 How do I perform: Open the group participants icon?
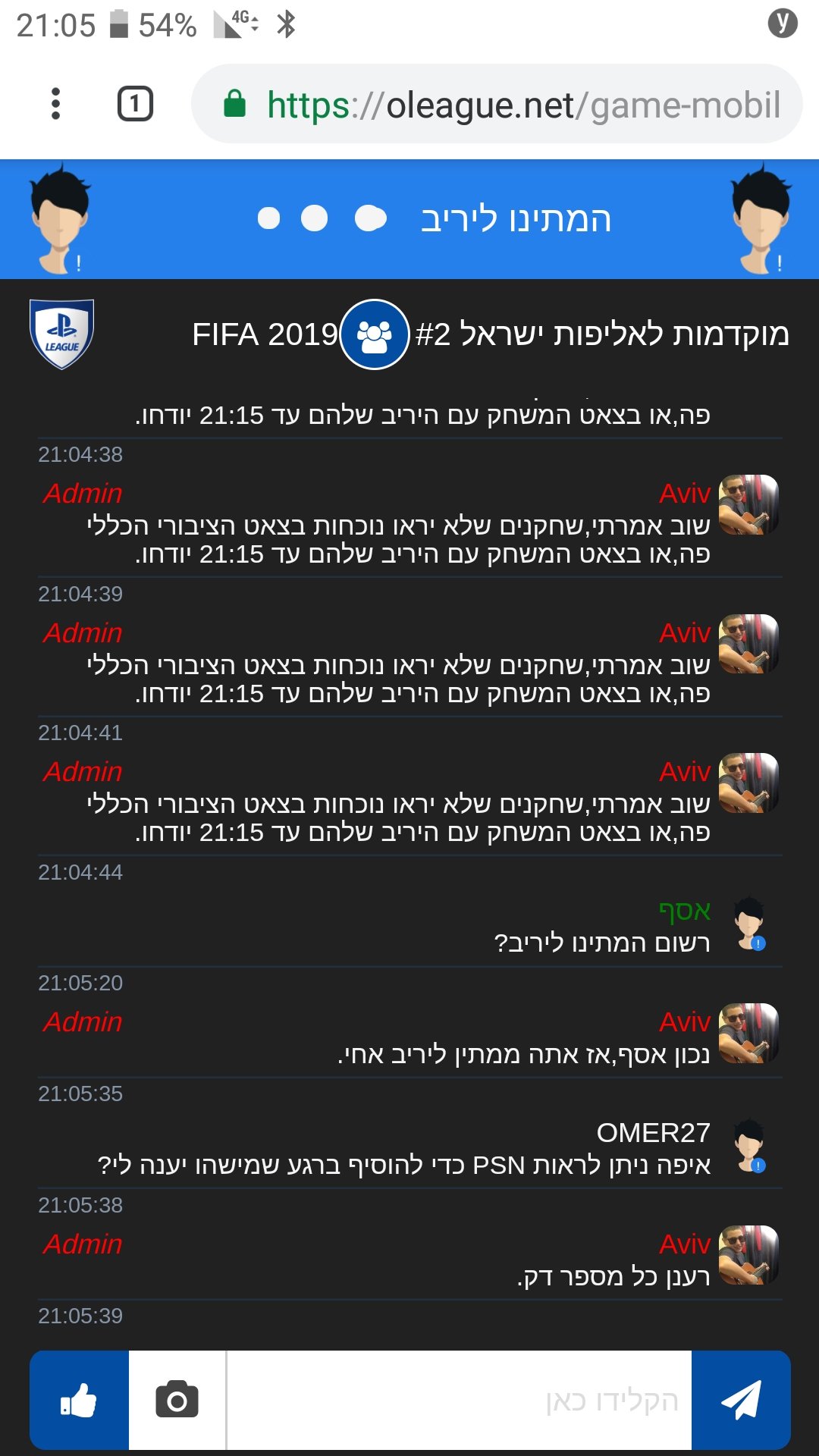[x=375, y=334]
